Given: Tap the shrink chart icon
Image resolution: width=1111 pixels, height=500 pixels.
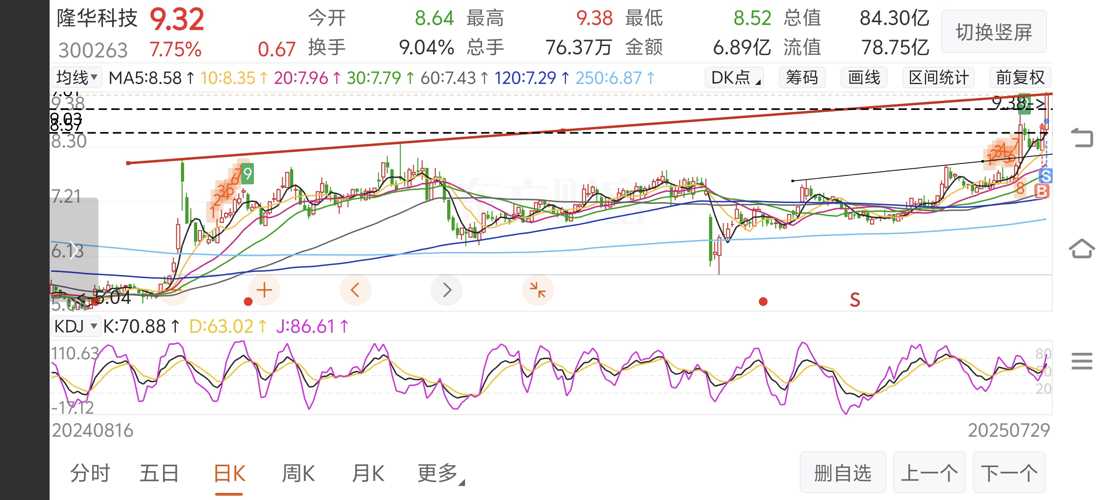Looking at the screenshot, I should tap(537, 290).
